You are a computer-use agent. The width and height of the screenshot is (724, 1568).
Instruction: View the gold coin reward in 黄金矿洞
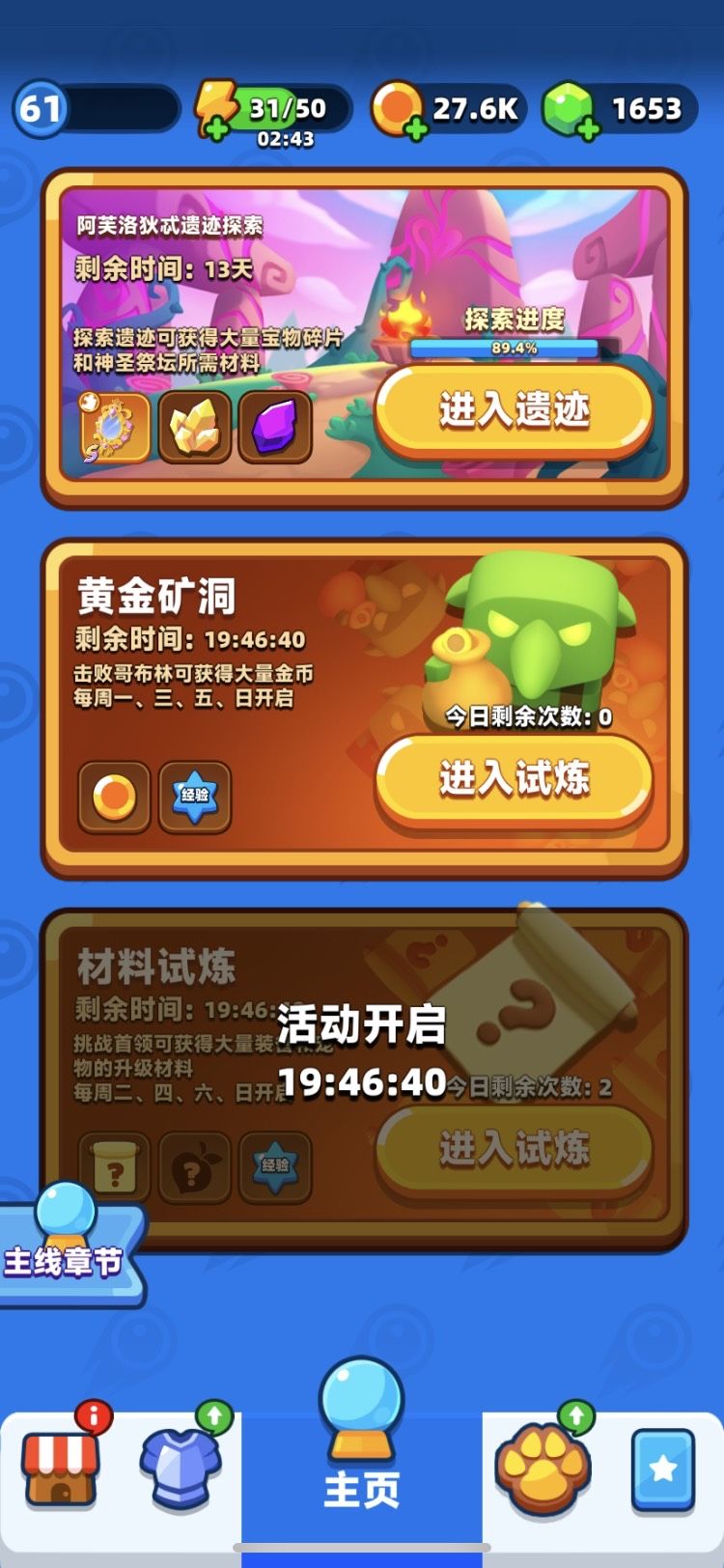[114, 797]
